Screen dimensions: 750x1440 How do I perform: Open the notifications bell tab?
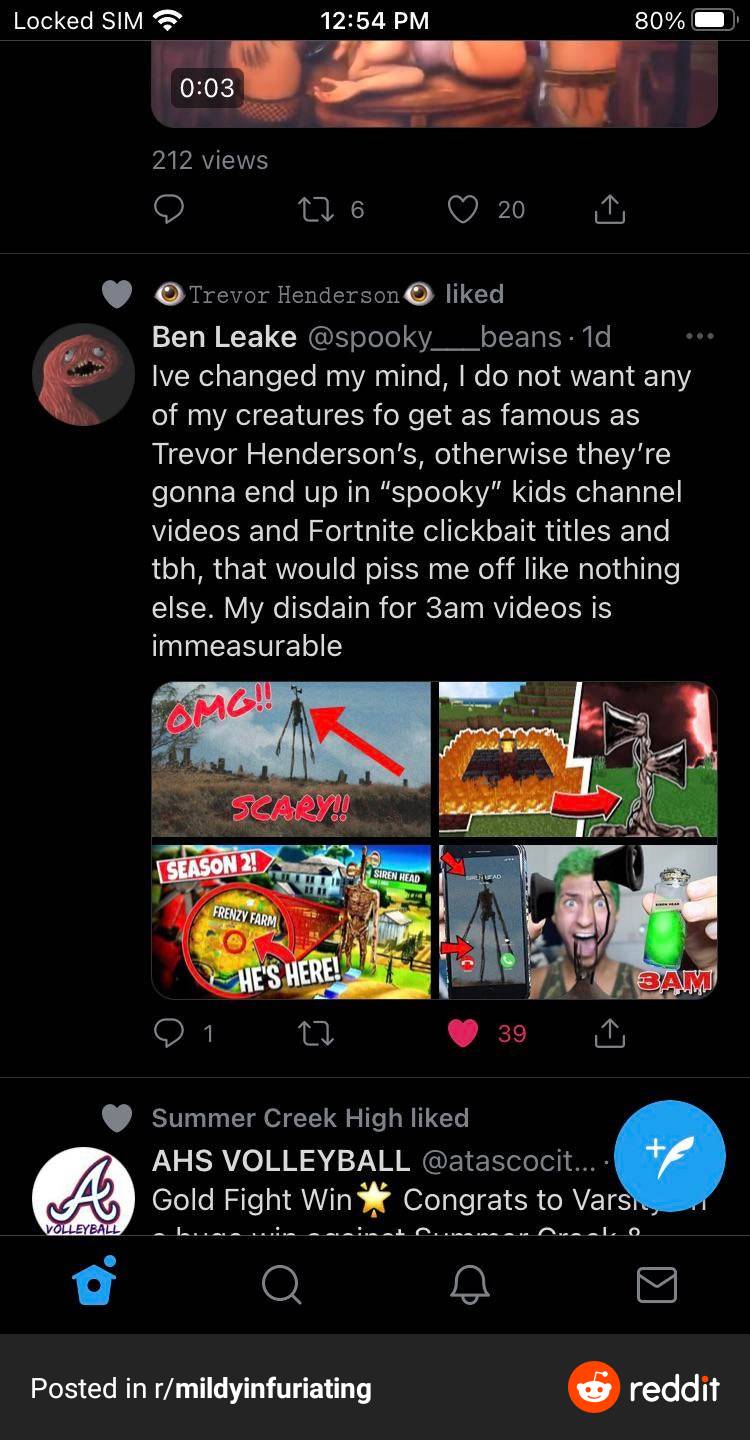pos(469,1284)
